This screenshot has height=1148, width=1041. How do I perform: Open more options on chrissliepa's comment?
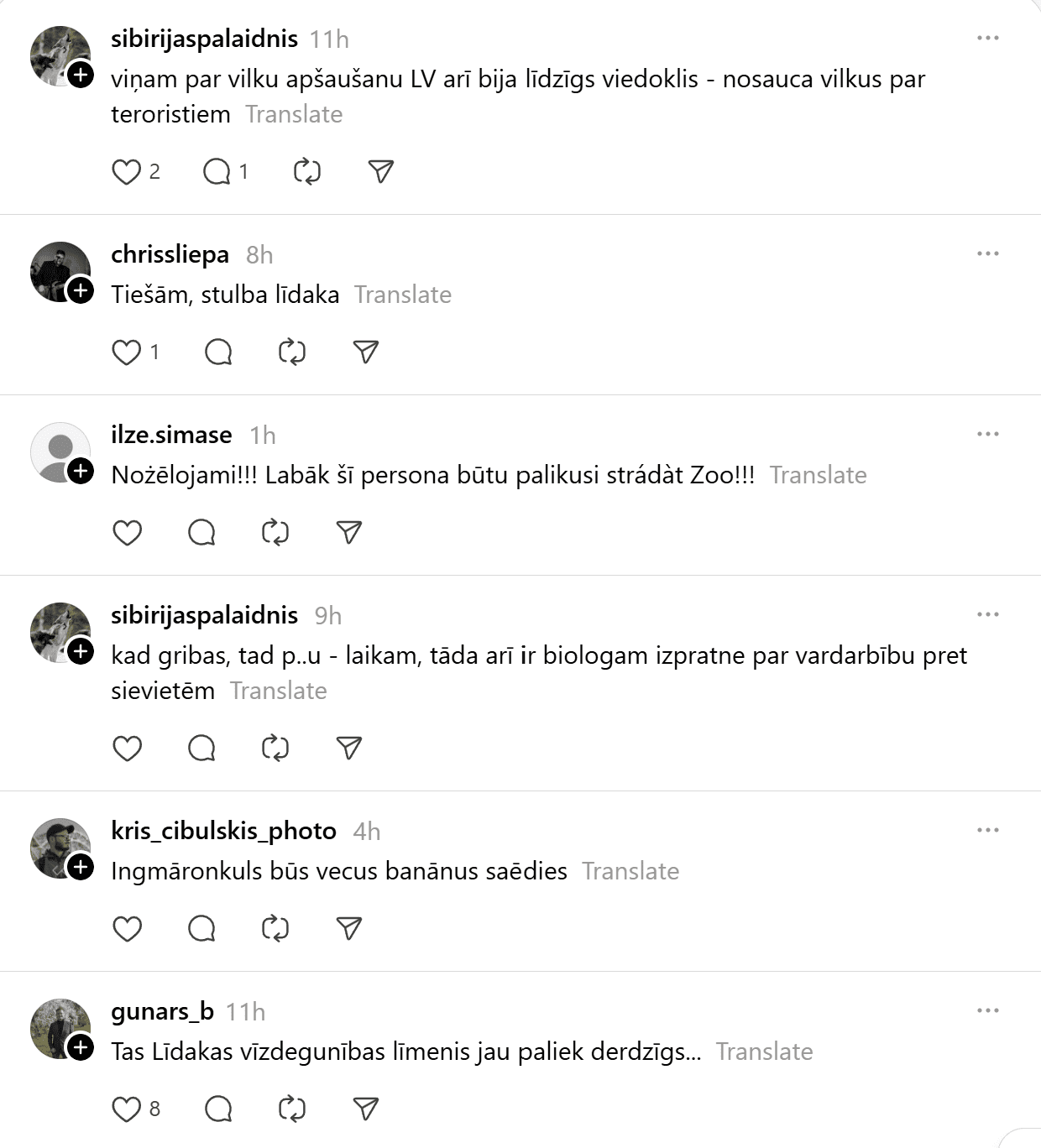(988, 253)
